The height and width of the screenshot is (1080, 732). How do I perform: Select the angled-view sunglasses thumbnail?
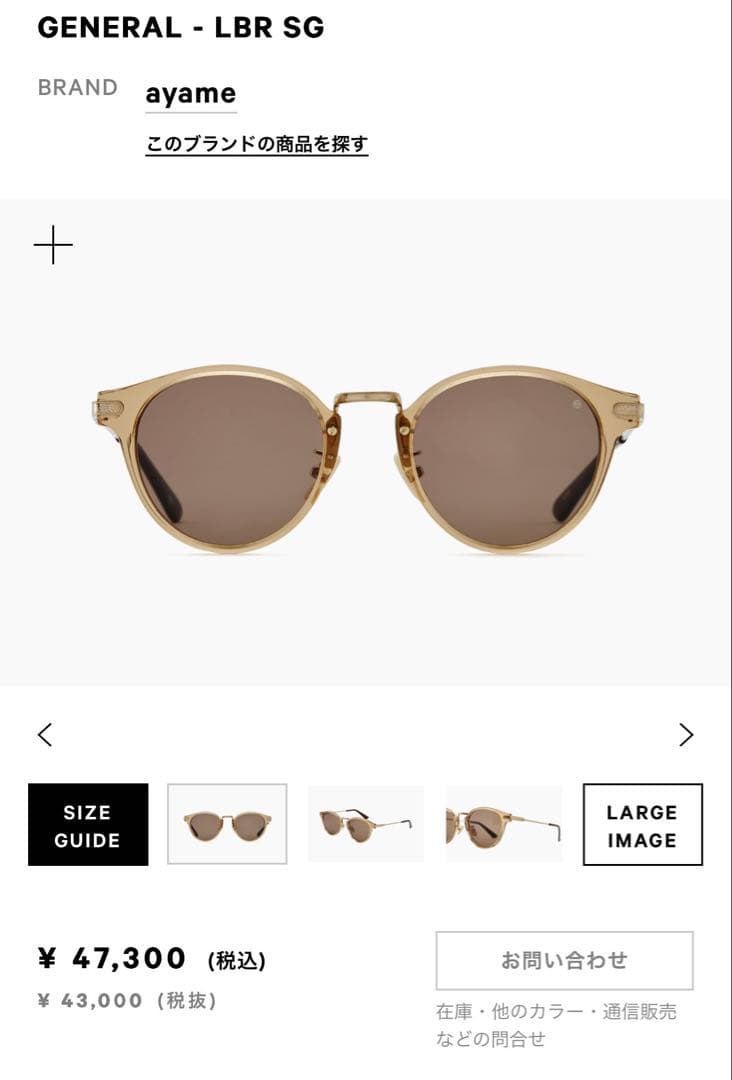pos(366,825)
